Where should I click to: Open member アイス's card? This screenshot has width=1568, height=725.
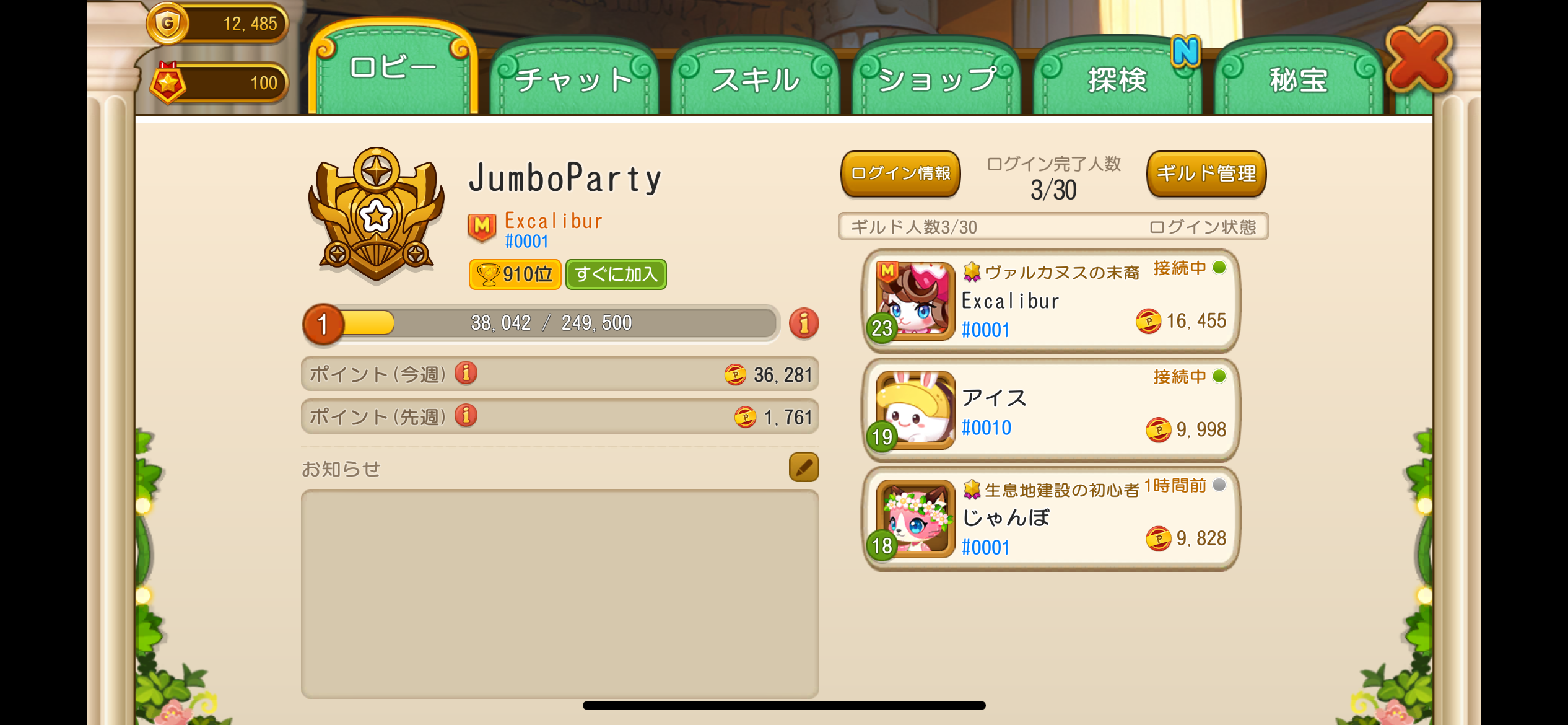click(x=1050, y=410)
